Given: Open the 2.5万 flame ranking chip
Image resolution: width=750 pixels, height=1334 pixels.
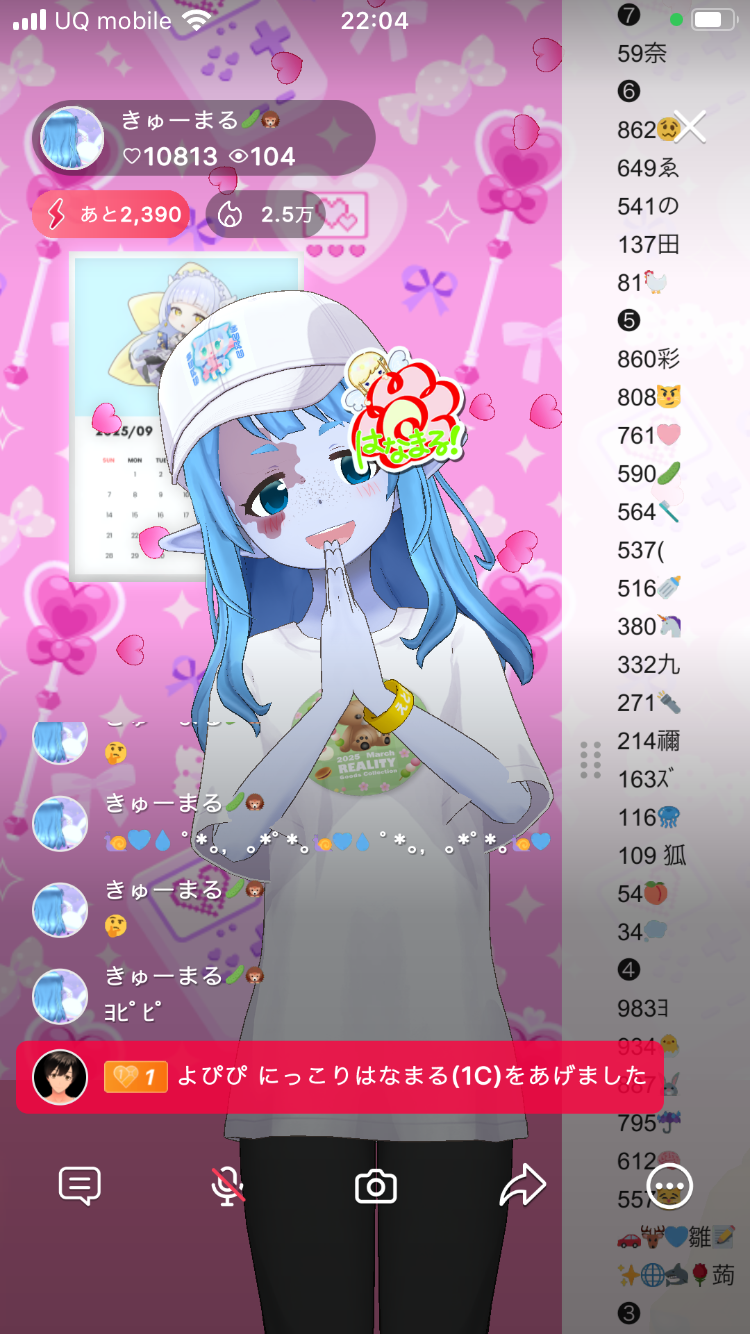Looking at the screenshot, I should (x=267, y=214).
